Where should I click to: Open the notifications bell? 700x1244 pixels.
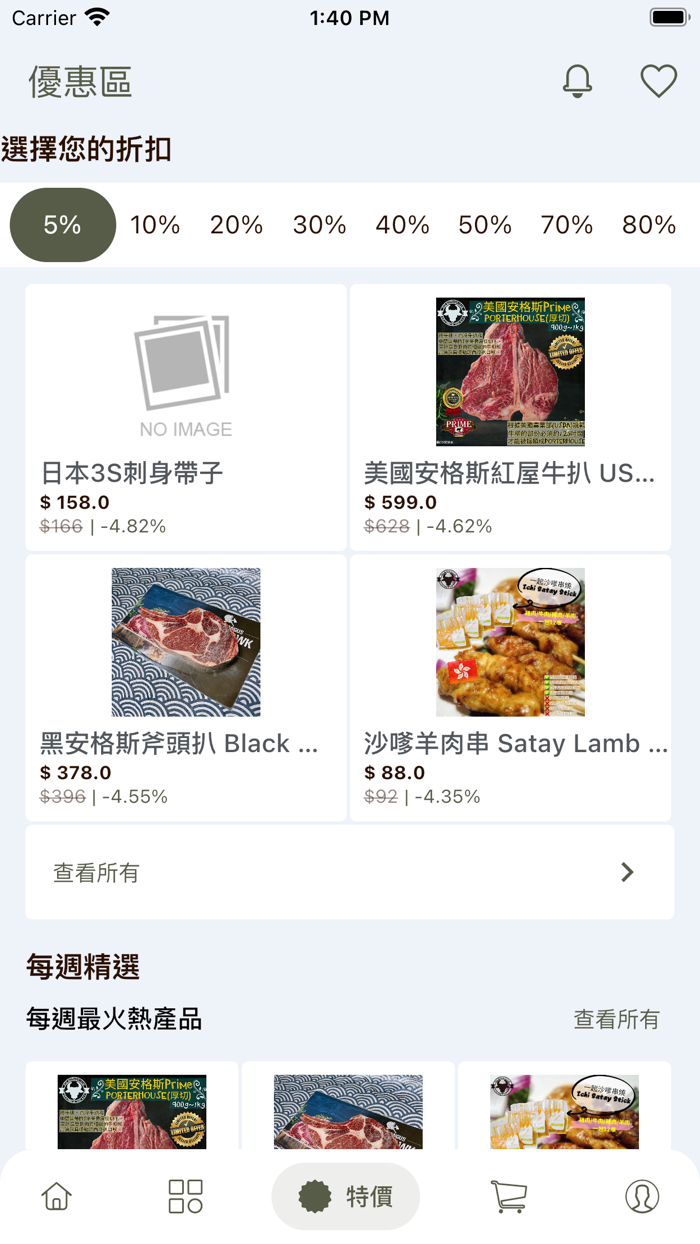[577, 81]
